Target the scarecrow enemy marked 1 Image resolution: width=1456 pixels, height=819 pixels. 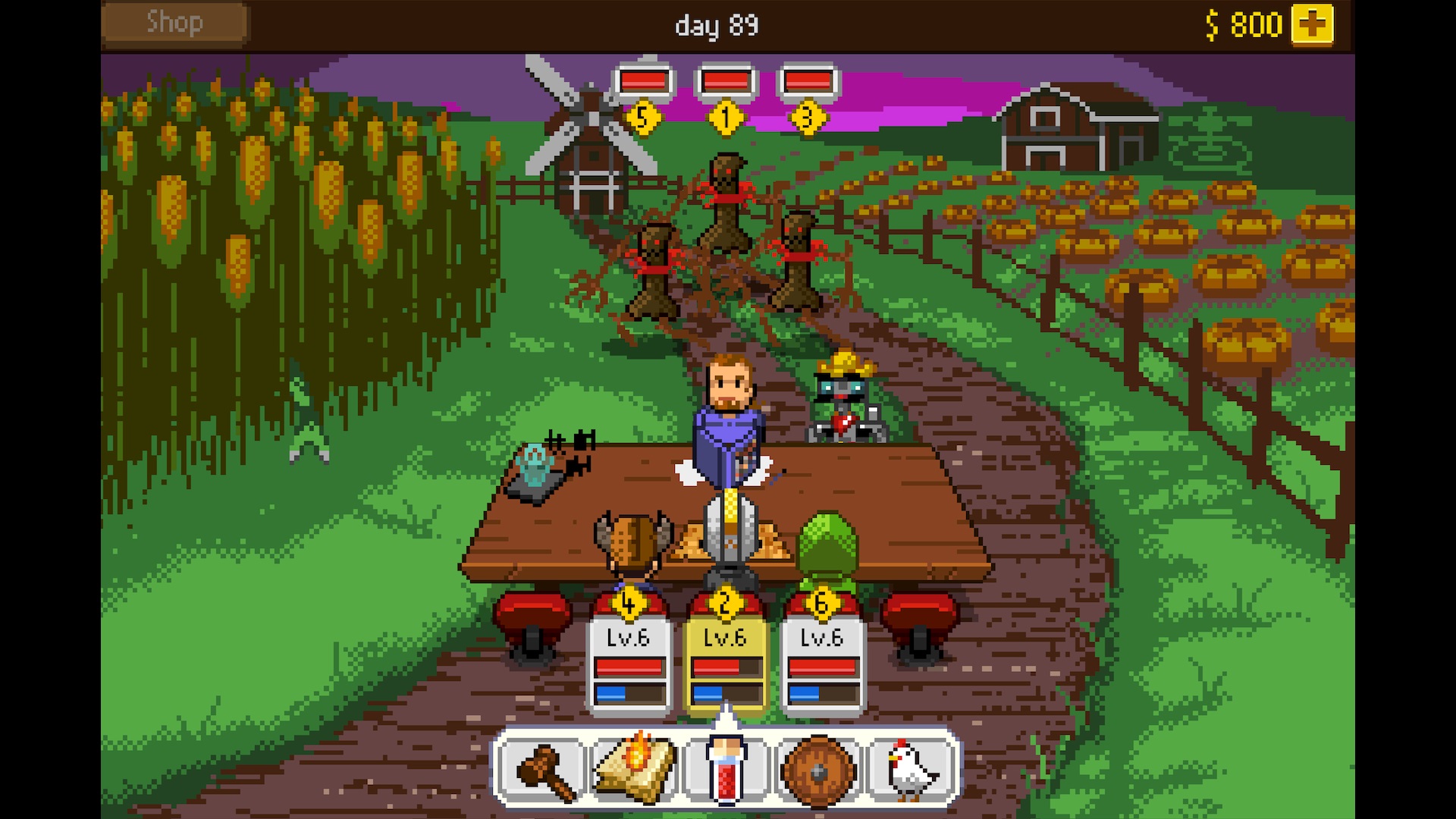726,203
